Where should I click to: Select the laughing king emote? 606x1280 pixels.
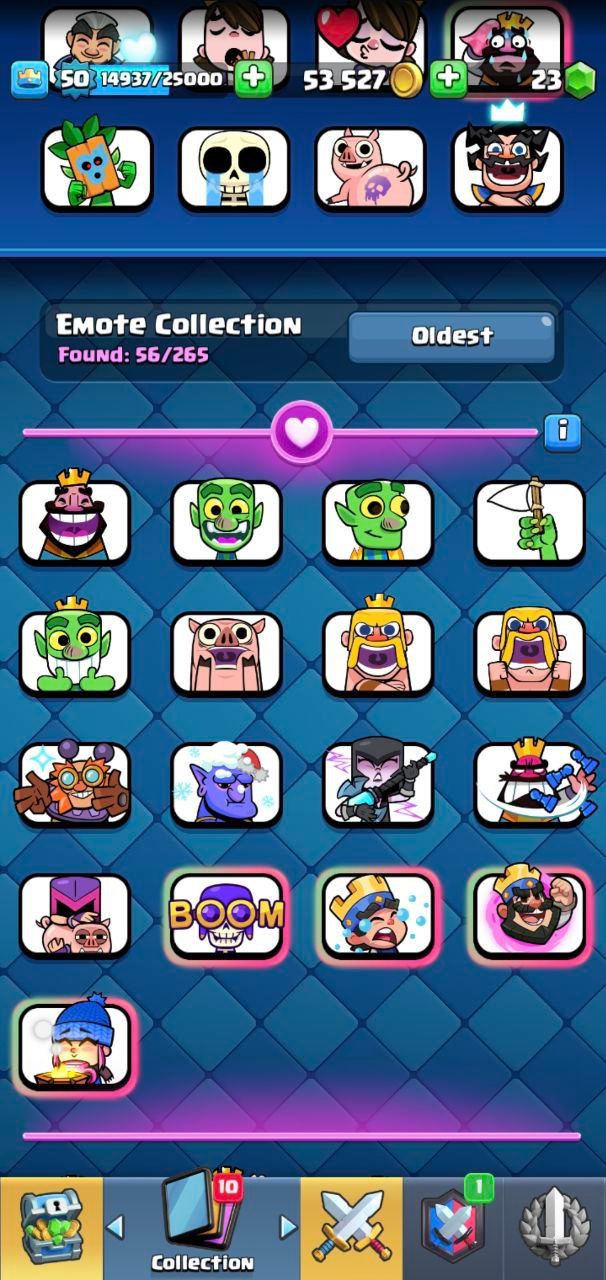coord(75,522)
